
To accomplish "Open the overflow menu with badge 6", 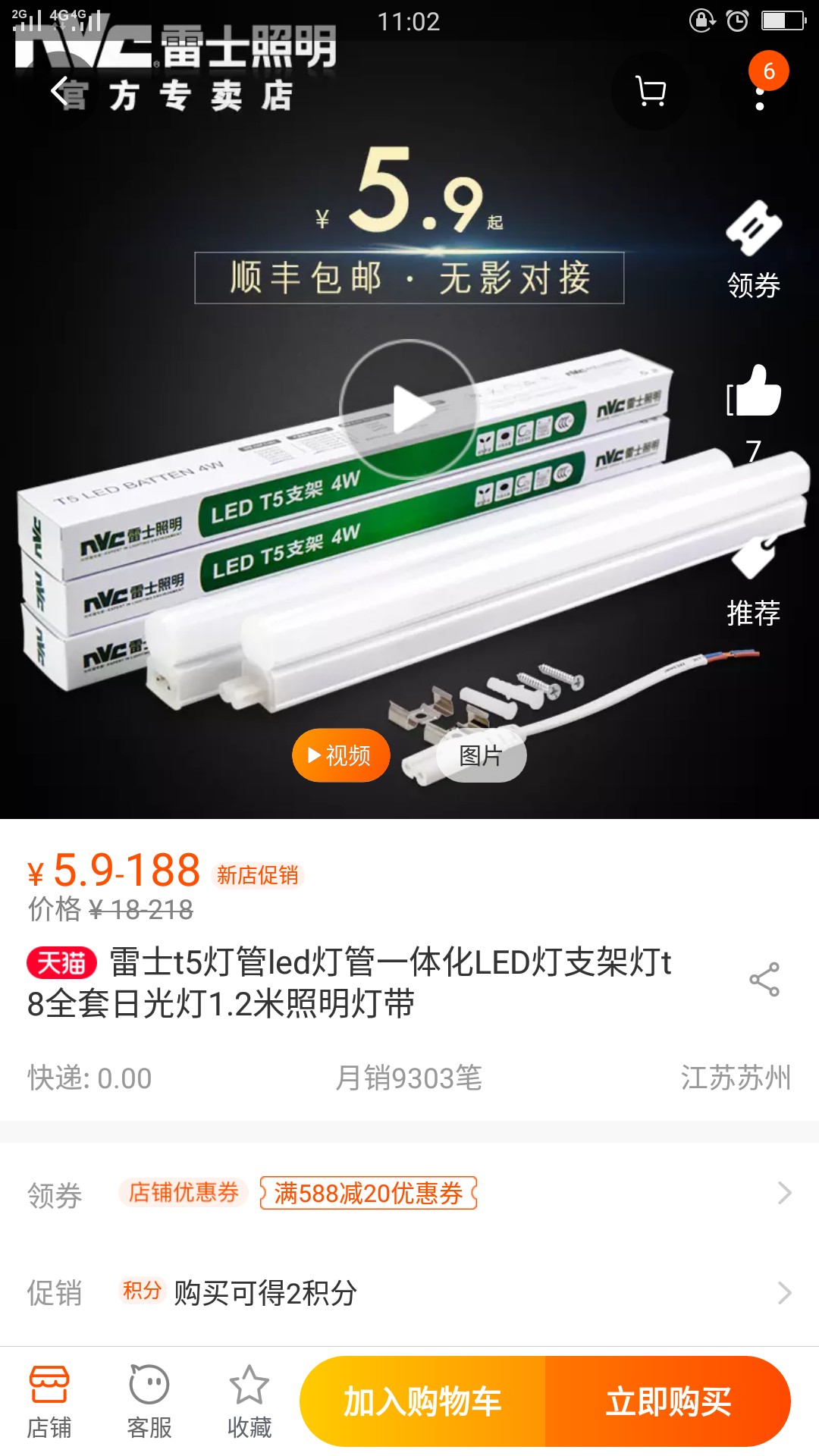I will 760,92.
